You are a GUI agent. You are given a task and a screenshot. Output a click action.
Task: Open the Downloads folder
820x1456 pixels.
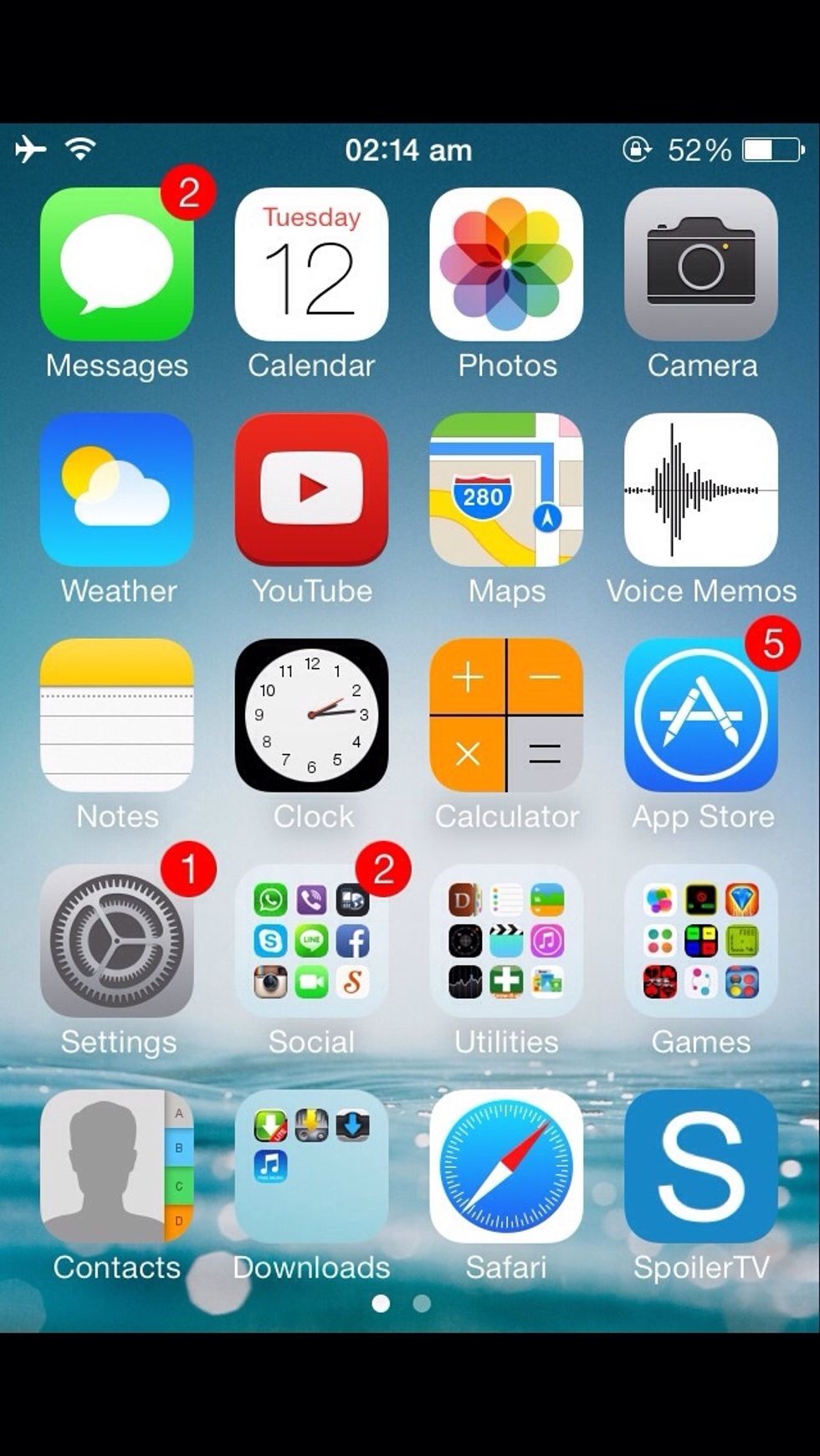tap(311, 1166)
